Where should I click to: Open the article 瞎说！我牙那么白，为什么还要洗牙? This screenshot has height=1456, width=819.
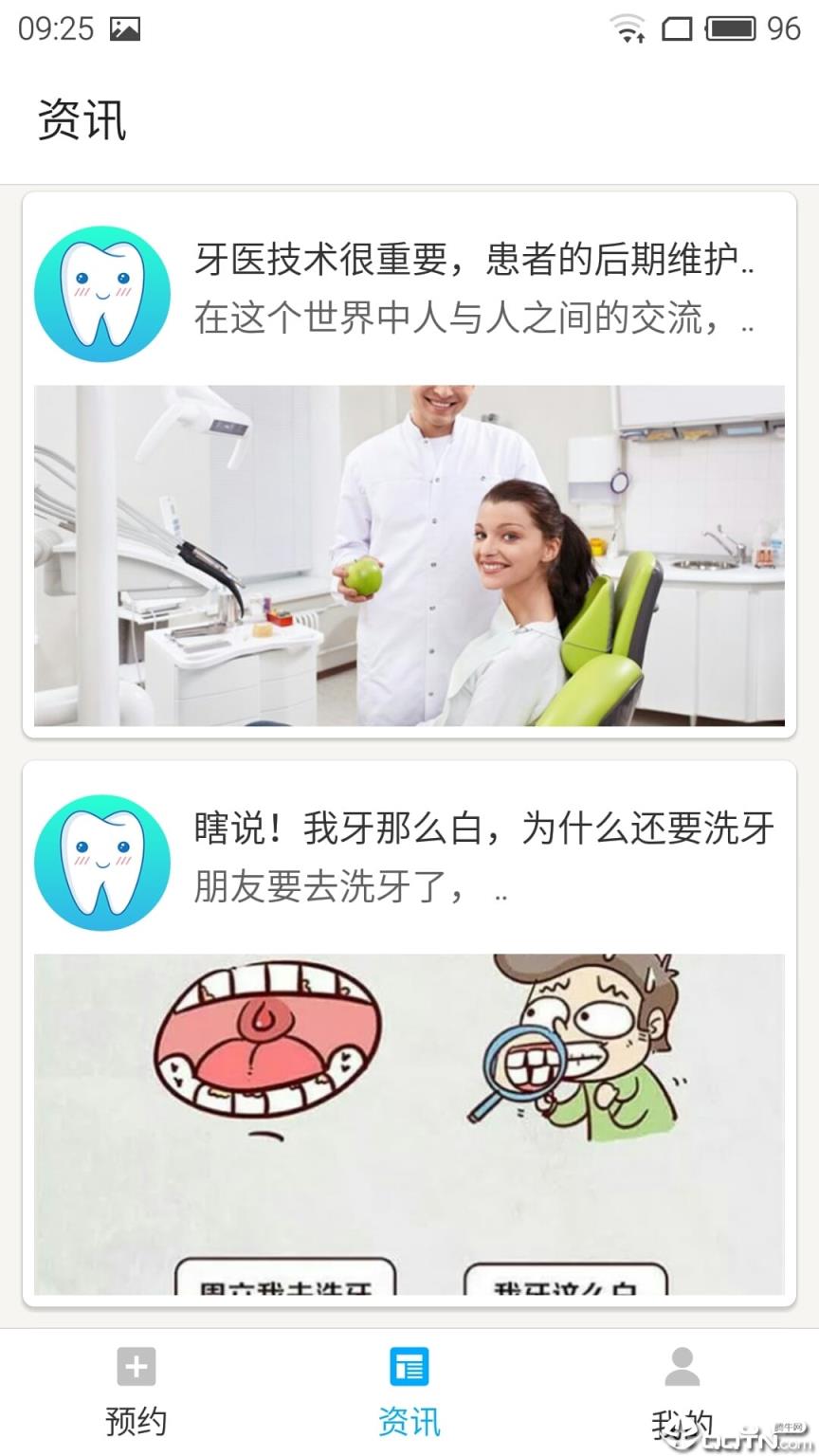tap(483, 828)
